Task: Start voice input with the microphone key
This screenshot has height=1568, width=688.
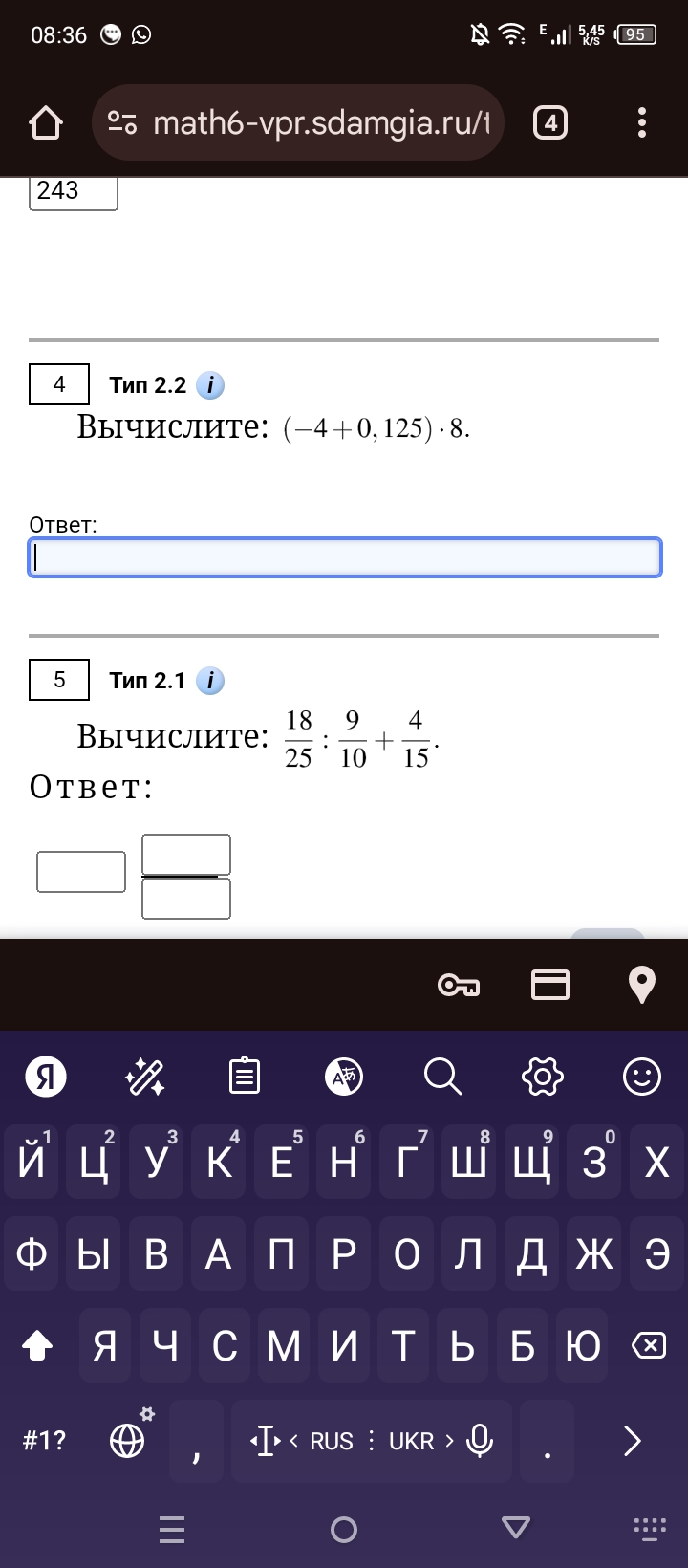Action: (x=480, y=1441)
